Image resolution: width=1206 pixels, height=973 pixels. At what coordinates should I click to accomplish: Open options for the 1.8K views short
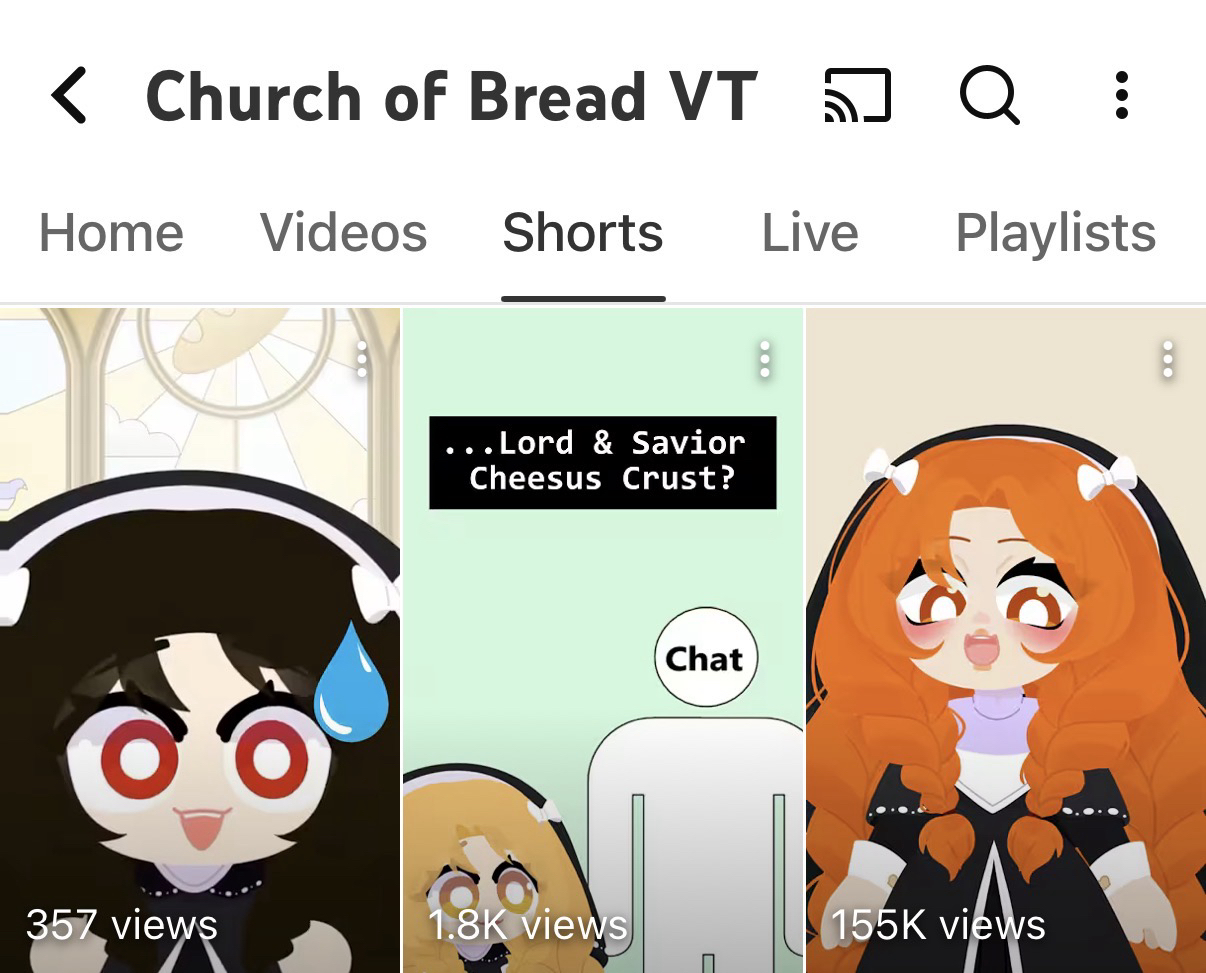coord(765,360)
